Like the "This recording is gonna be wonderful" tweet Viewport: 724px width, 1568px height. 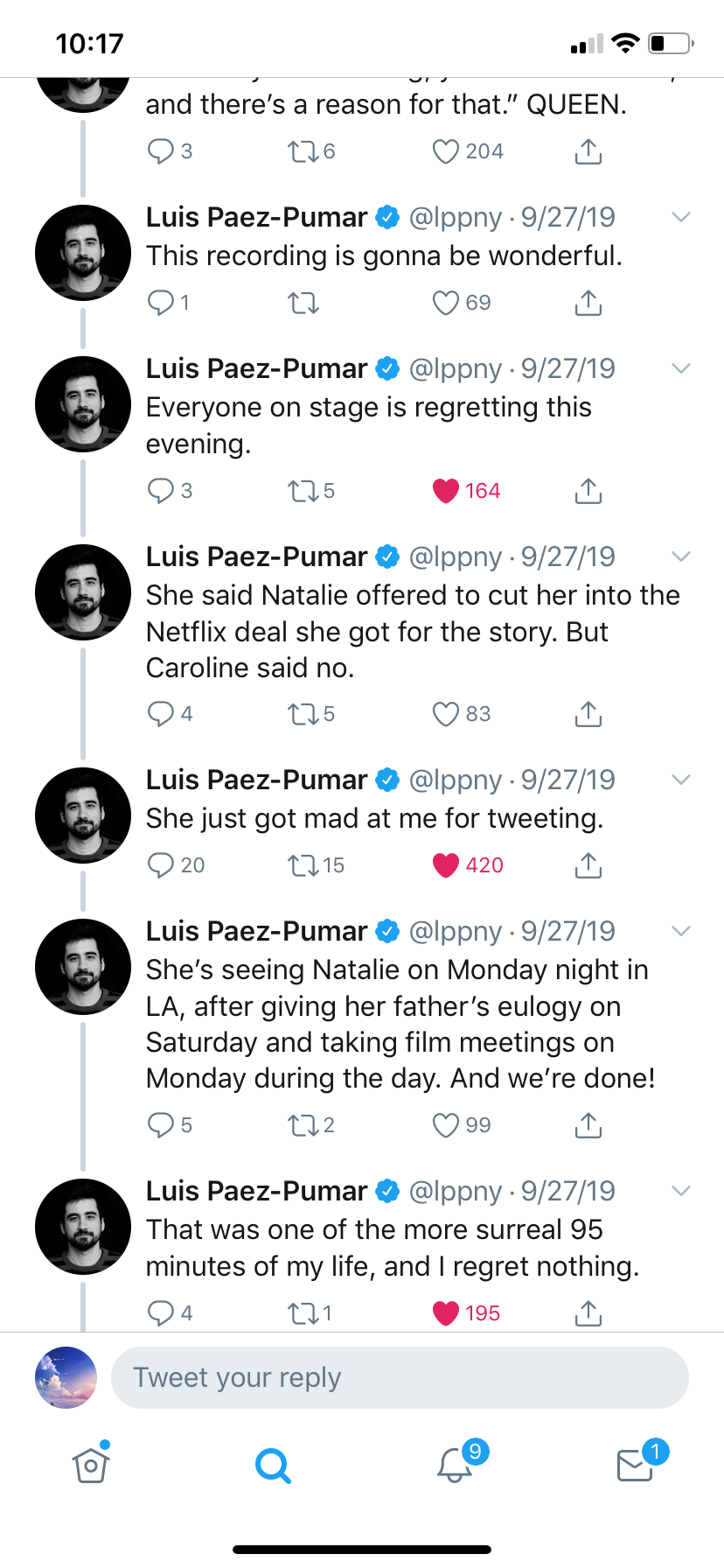point(446,303)
